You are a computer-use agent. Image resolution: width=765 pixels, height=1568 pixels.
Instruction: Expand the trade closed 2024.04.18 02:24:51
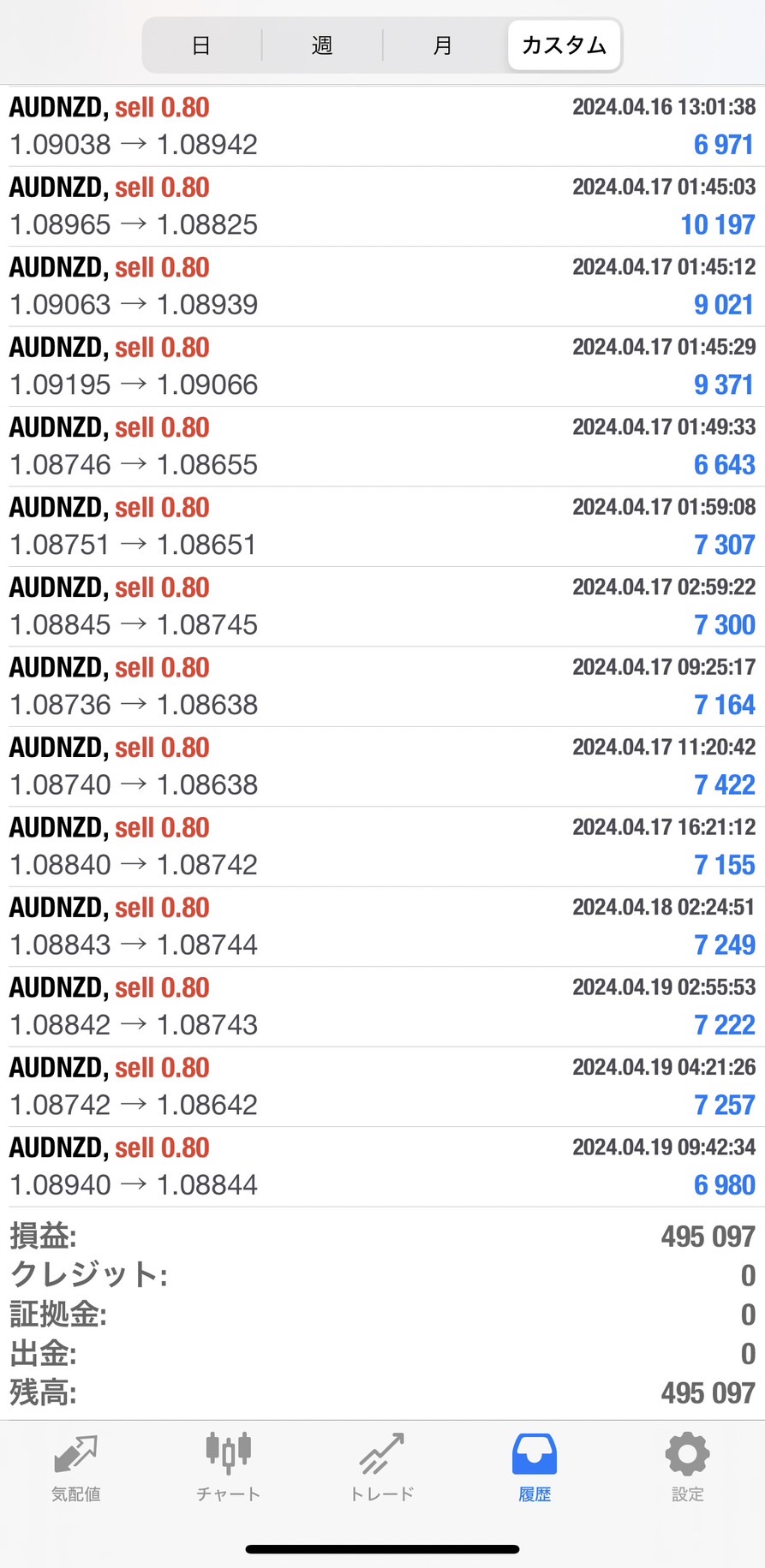pos(382,927)
